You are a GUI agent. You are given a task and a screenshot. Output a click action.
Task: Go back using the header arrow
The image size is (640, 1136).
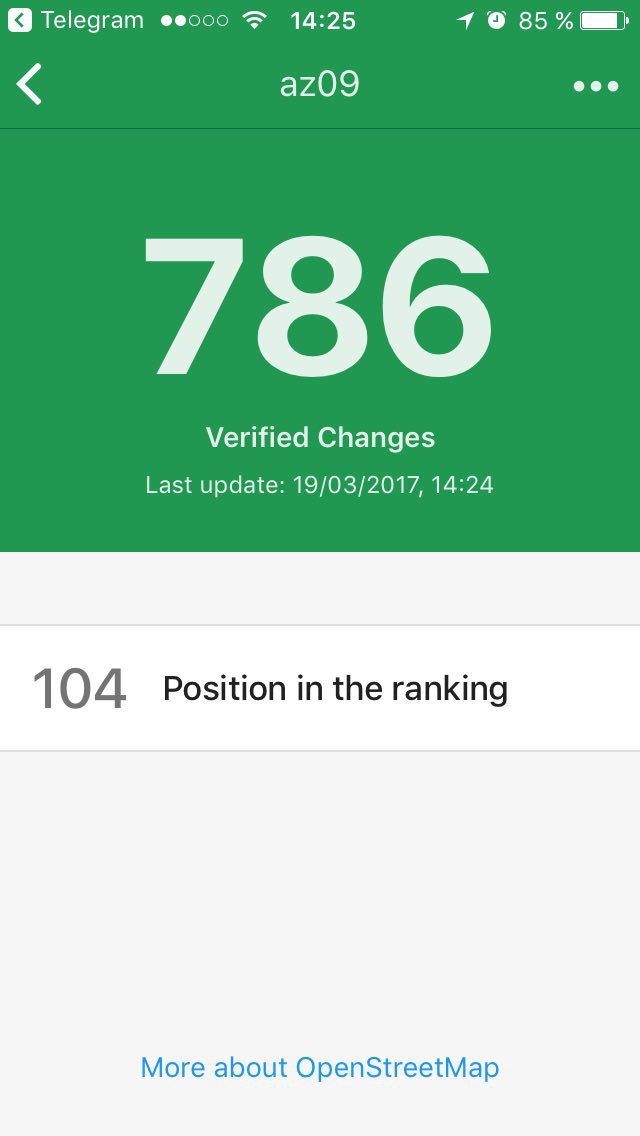click(30, 85)
